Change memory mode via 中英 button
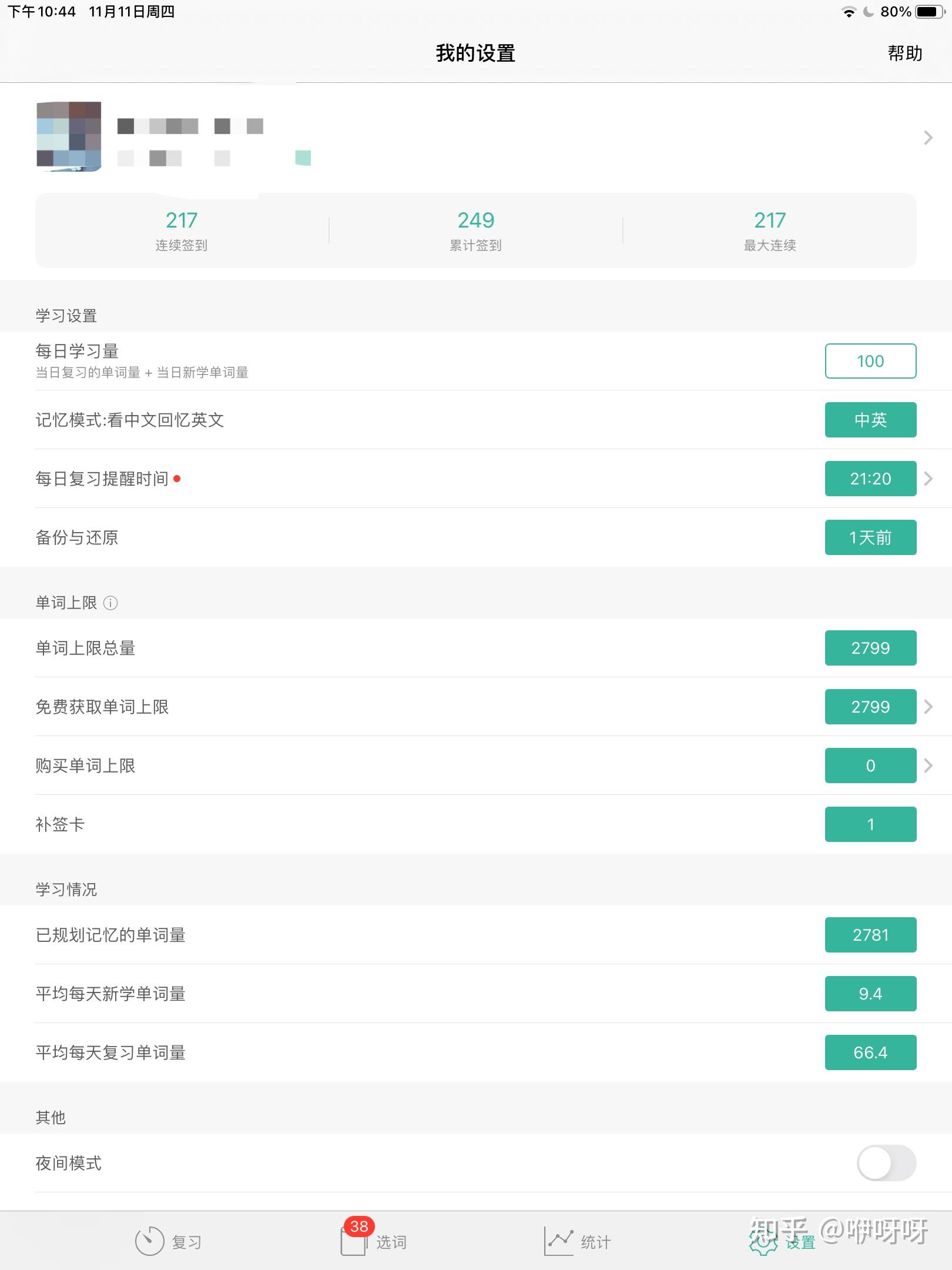The image size is (952, 1270). click(x=870, y=420)
